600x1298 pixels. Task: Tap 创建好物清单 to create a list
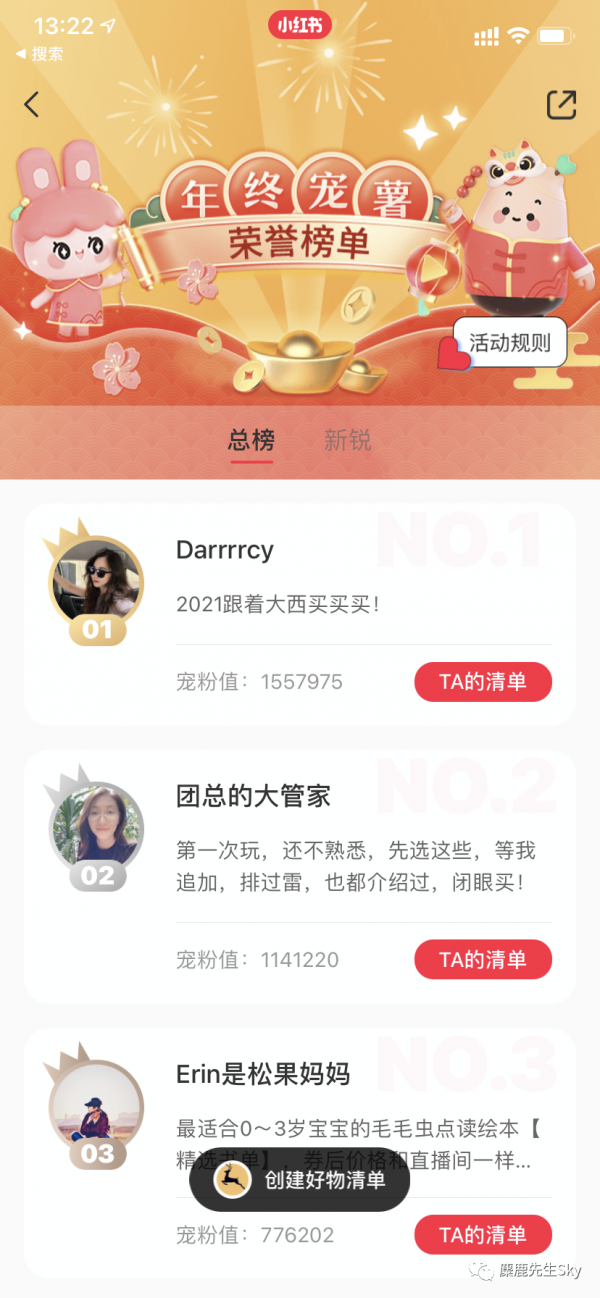[x=300, y=1180]
